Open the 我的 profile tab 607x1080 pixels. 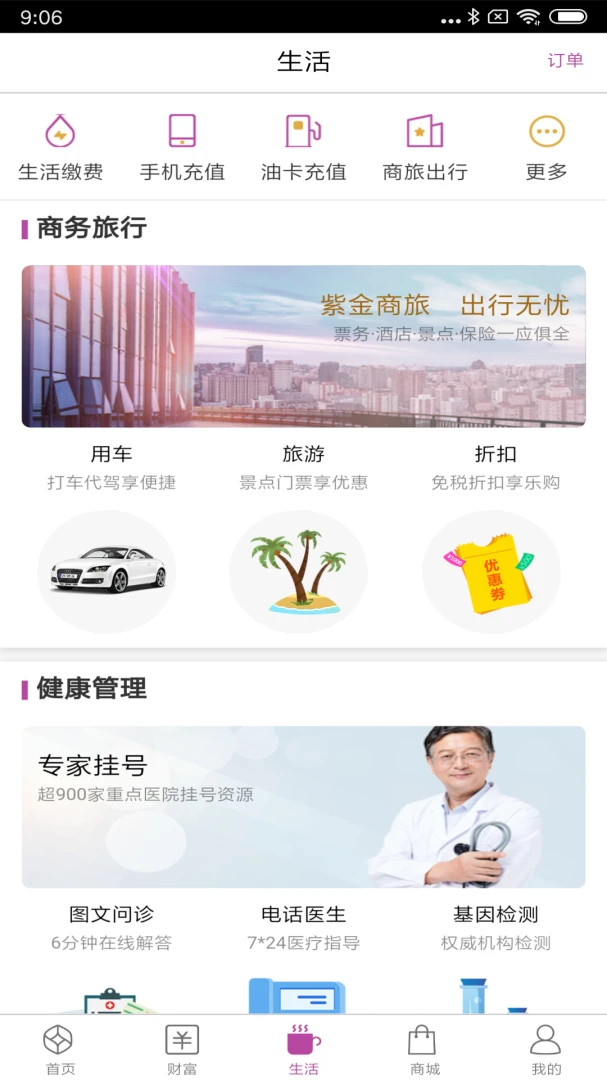(546, 1049)
